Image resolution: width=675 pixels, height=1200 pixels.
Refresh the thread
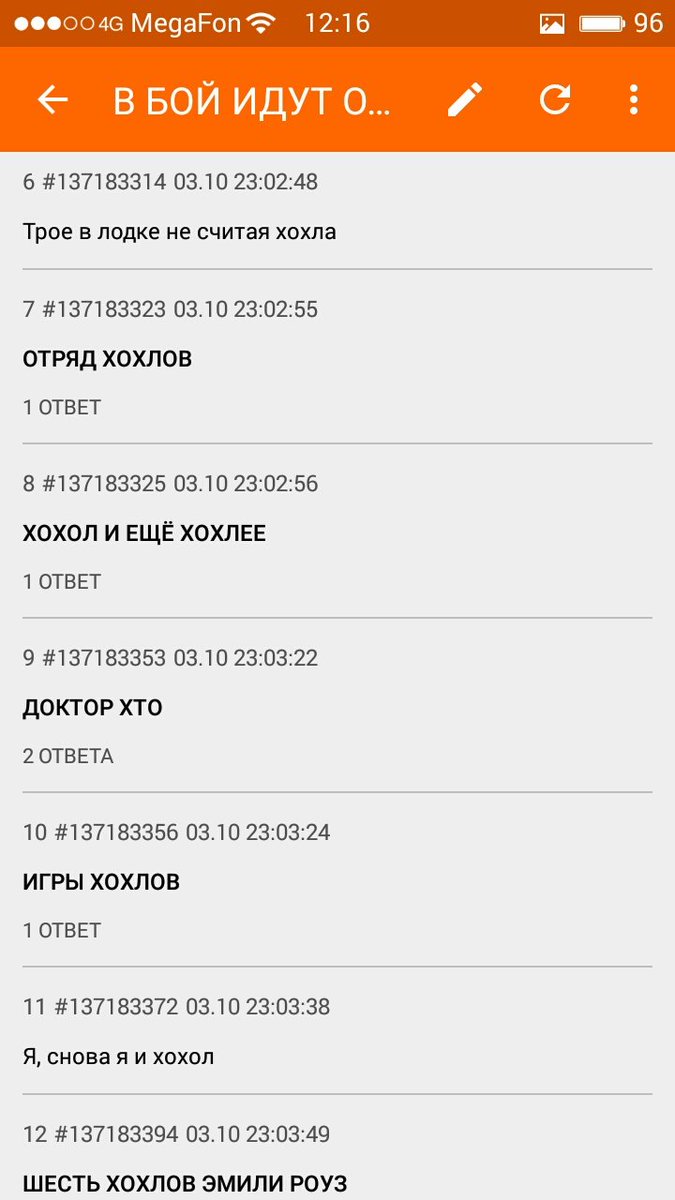555,100
